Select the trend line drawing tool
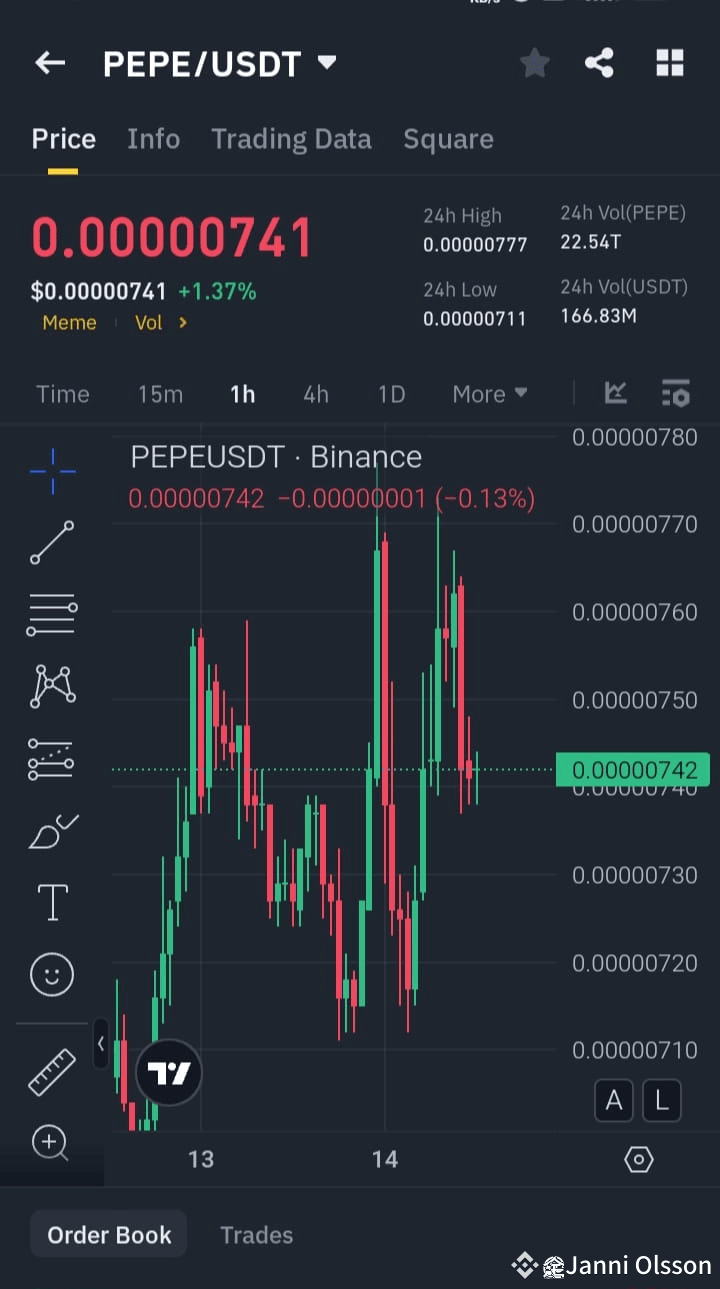The width and height of the screenshot is (720, 1289). click(x=51, y=543)
